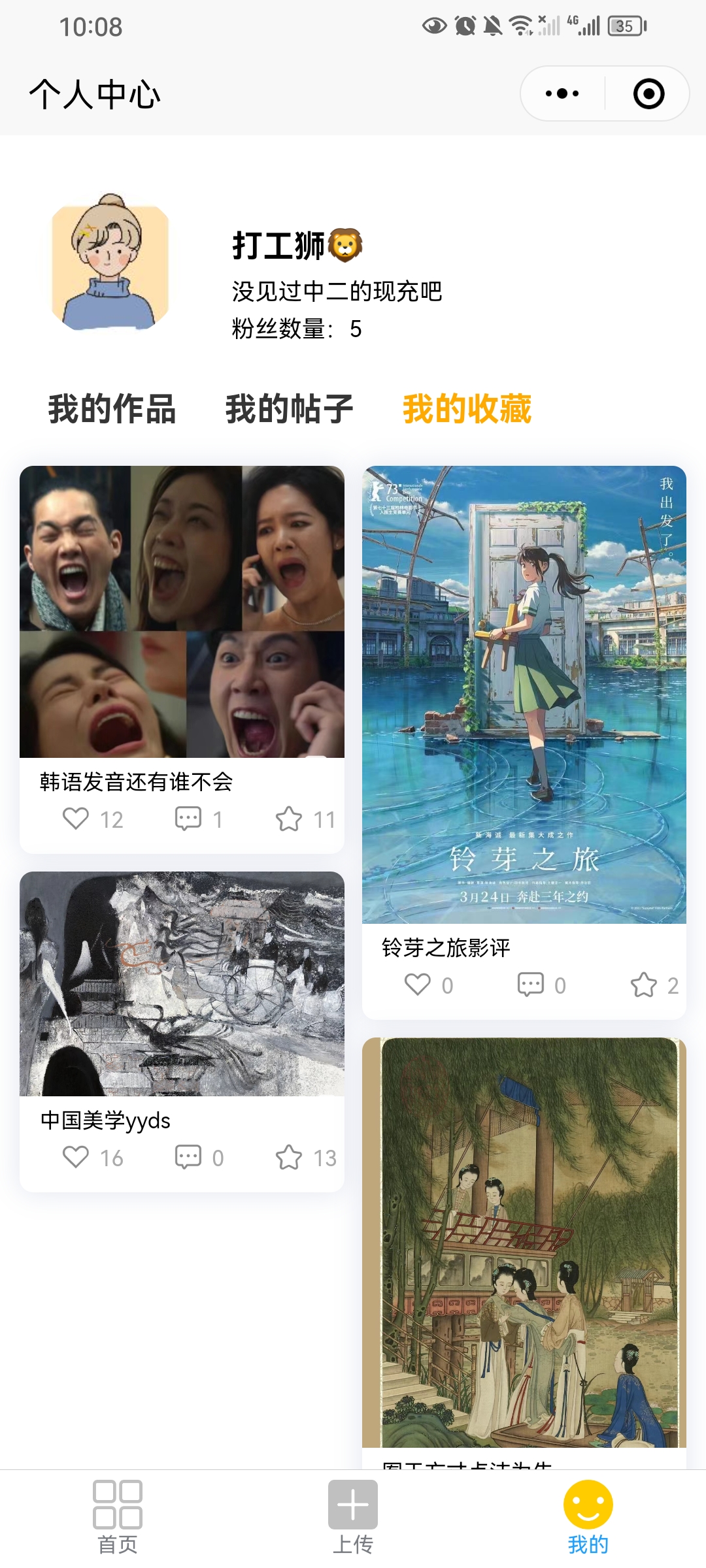Toggle the star on 韩语发音还有谁不会
This screenshot has width=706, height=1568.
(289, 819)
